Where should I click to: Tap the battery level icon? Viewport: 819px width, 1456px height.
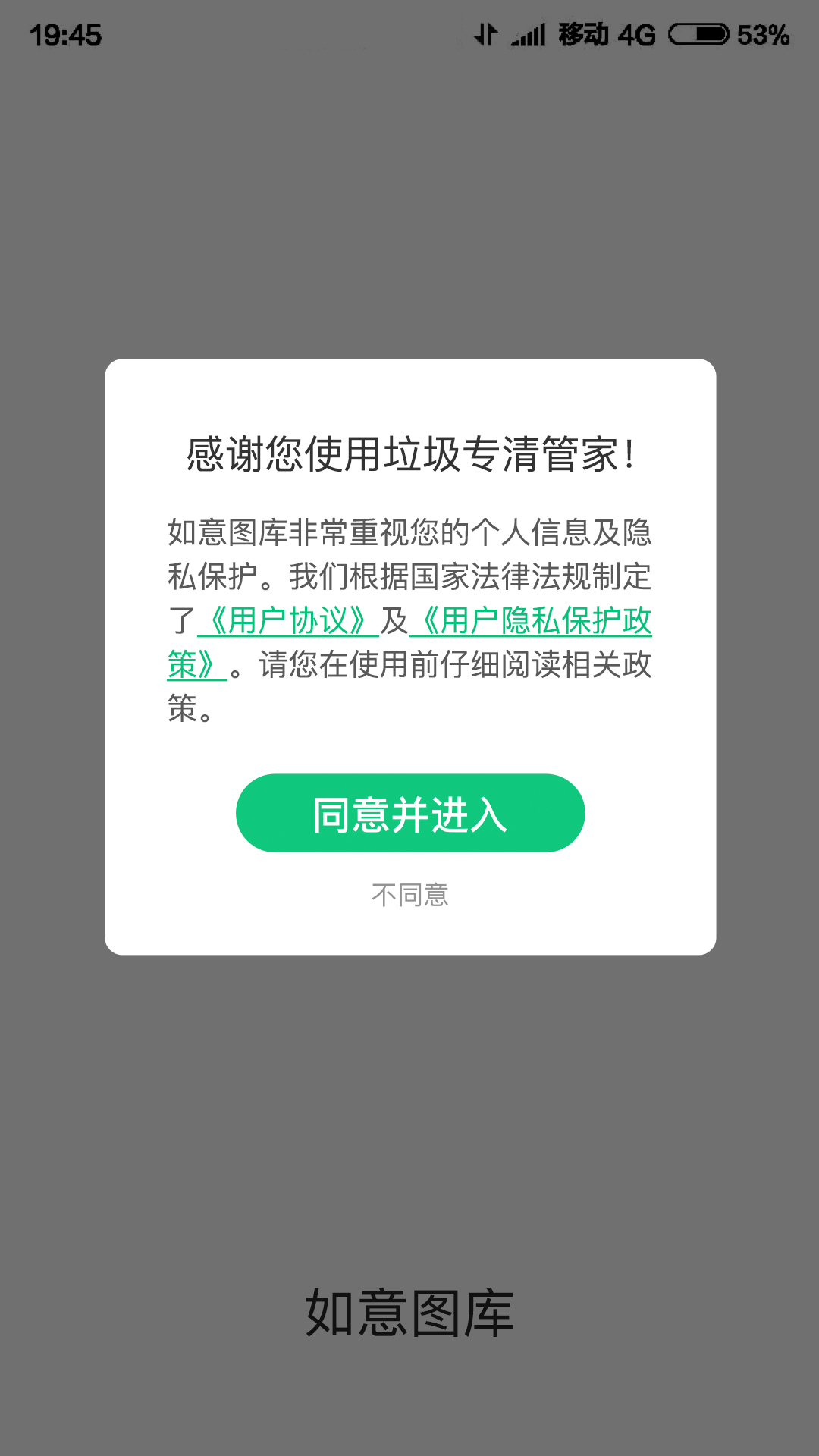699,32
